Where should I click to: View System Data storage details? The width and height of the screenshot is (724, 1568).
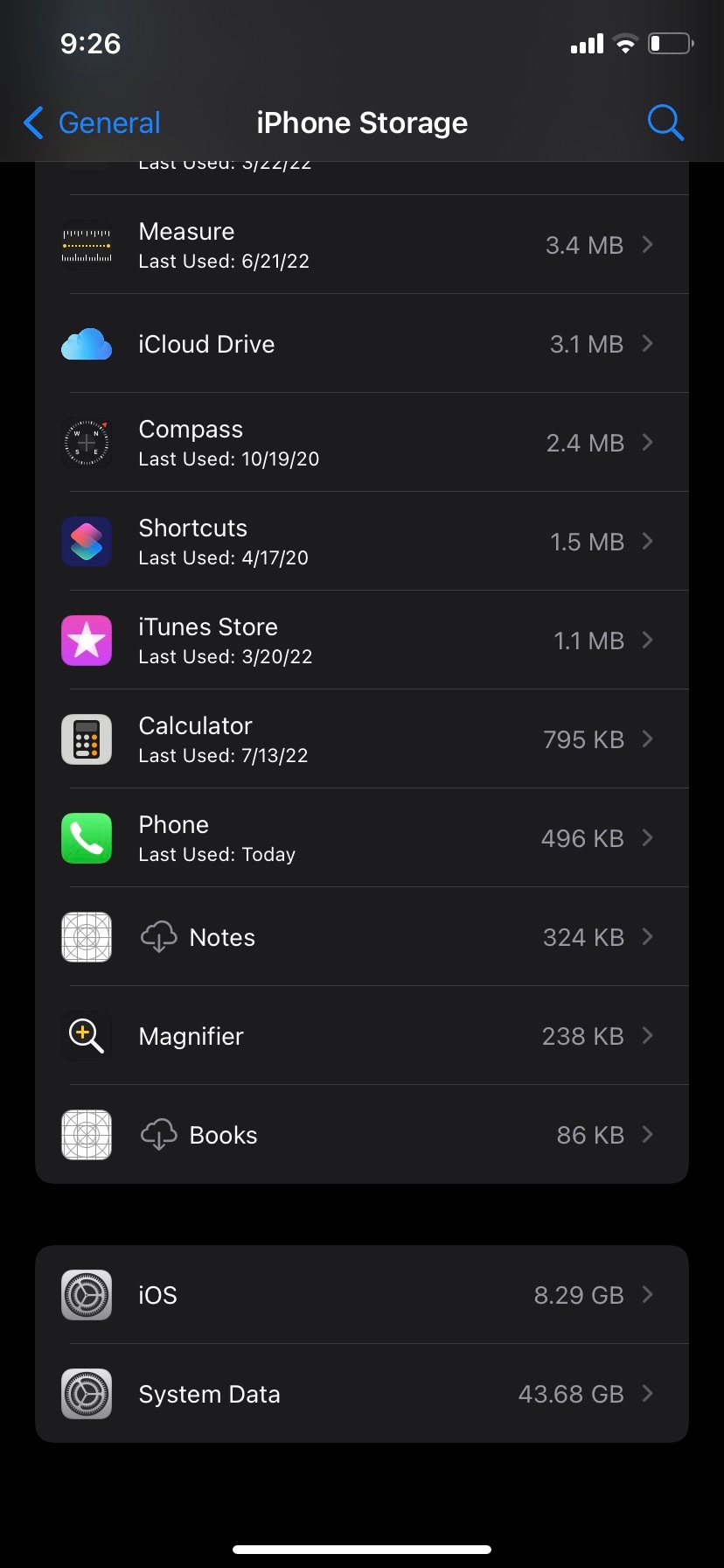(x=362, y=1394)
